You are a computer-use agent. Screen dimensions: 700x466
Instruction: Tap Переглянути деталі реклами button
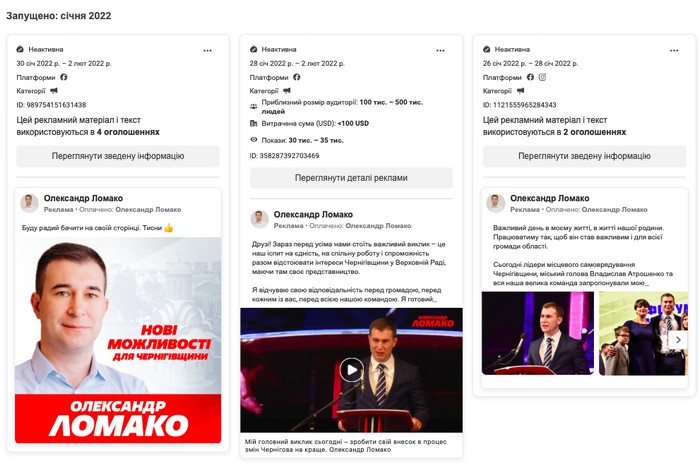pyautogui.click(x=351, y=178)
